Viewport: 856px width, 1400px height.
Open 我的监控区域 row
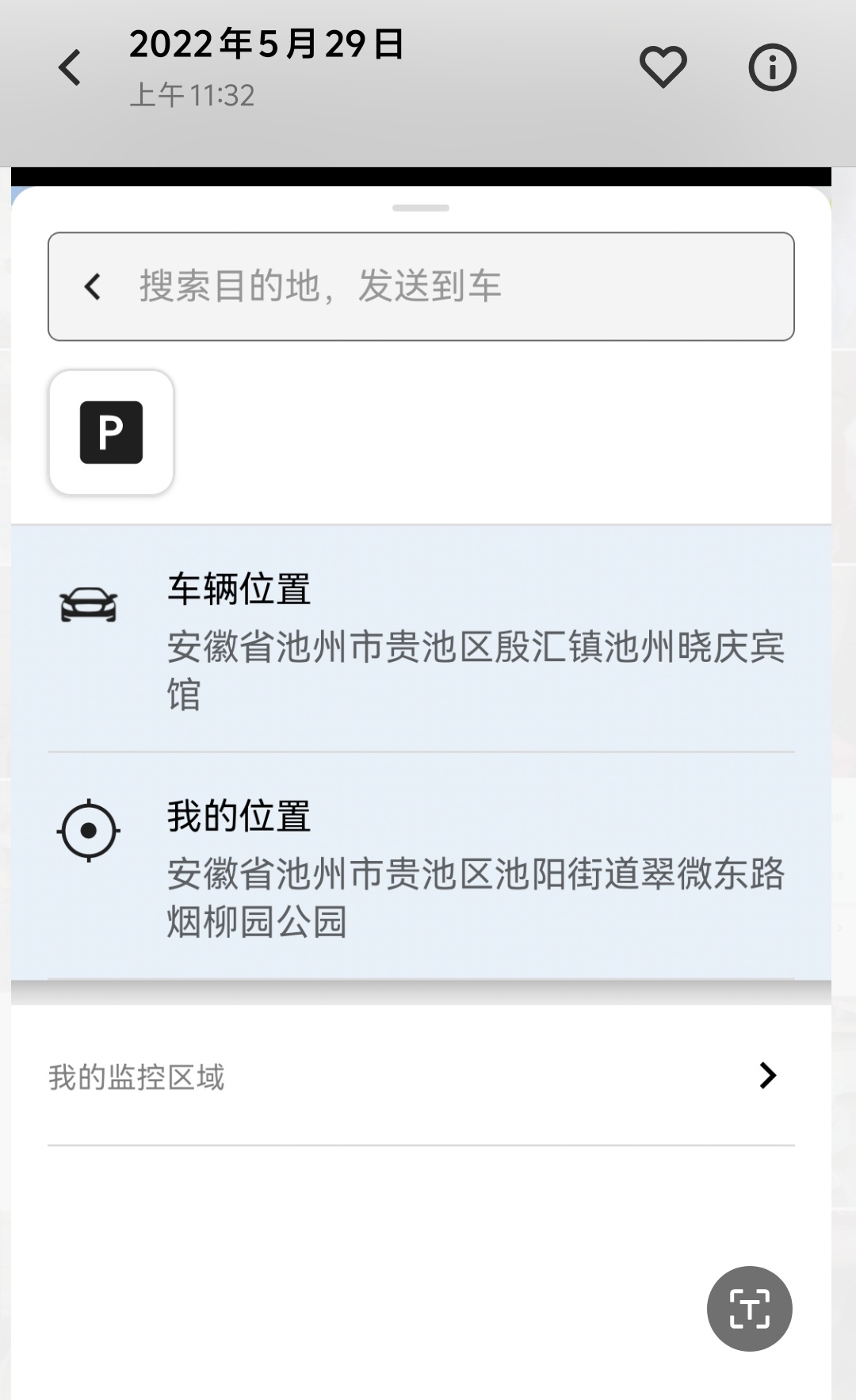[420, 1076]
